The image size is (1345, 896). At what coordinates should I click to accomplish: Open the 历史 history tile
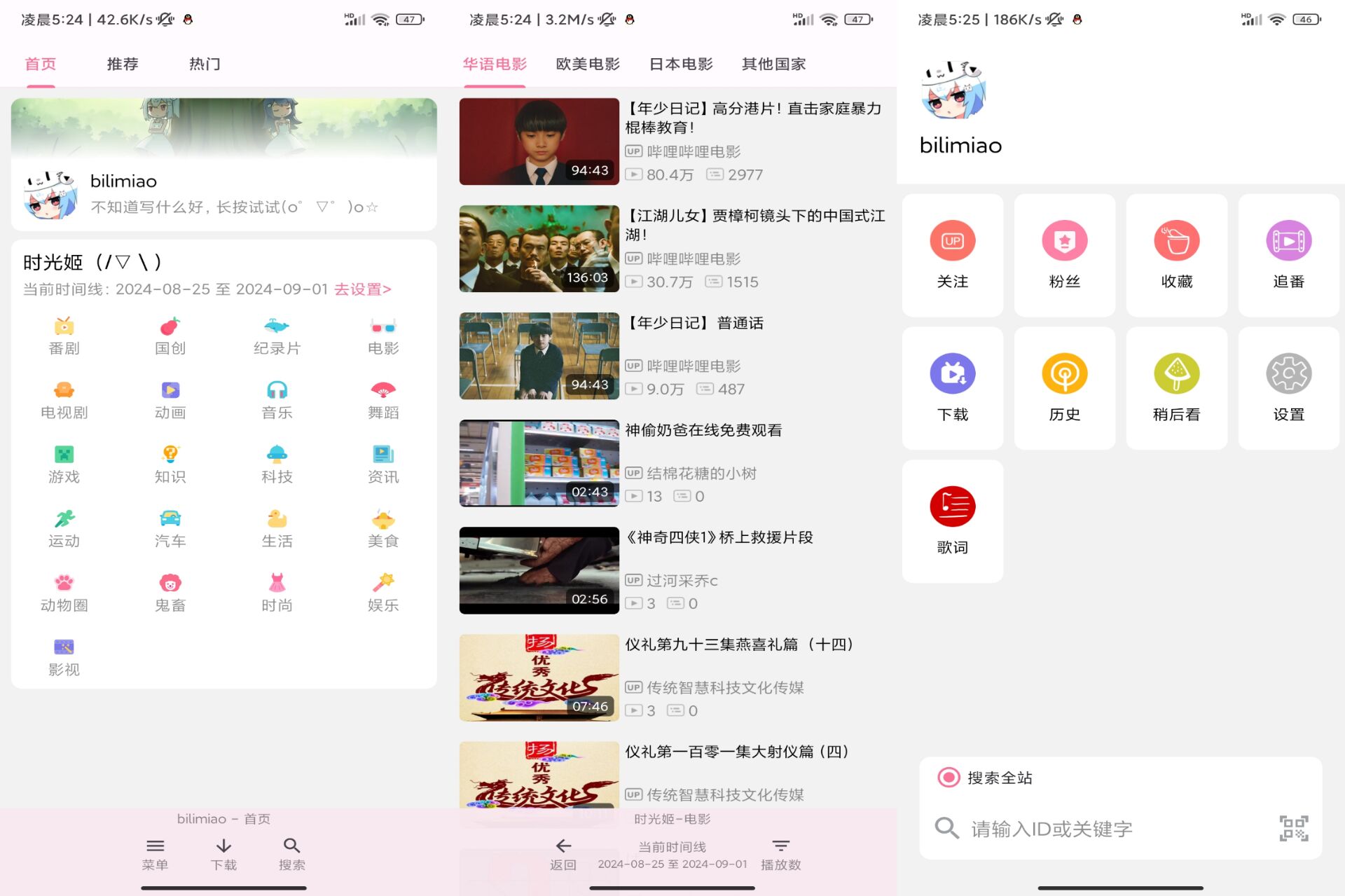1064,389
